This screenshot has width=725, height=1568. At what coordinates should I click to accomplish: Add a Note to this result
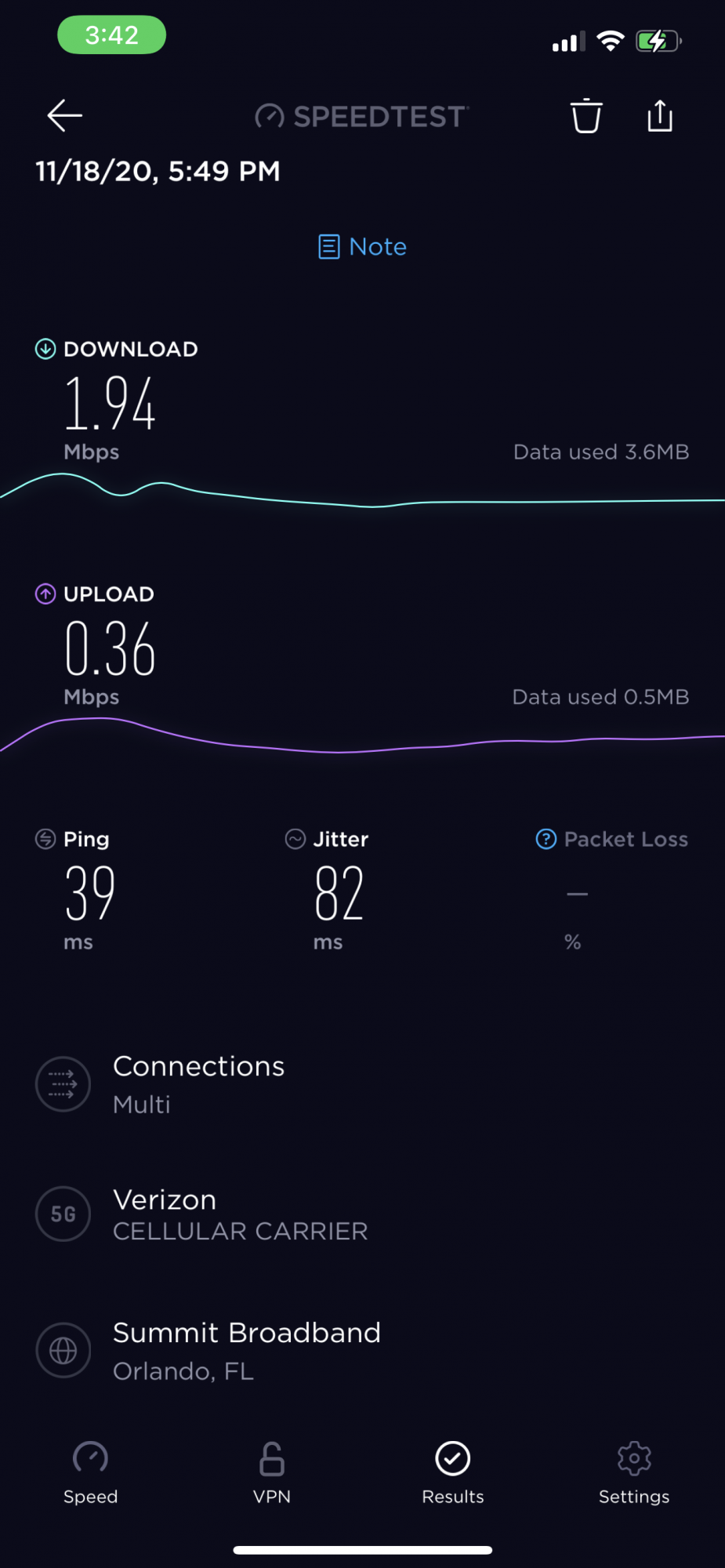click(x=362, y=247)
